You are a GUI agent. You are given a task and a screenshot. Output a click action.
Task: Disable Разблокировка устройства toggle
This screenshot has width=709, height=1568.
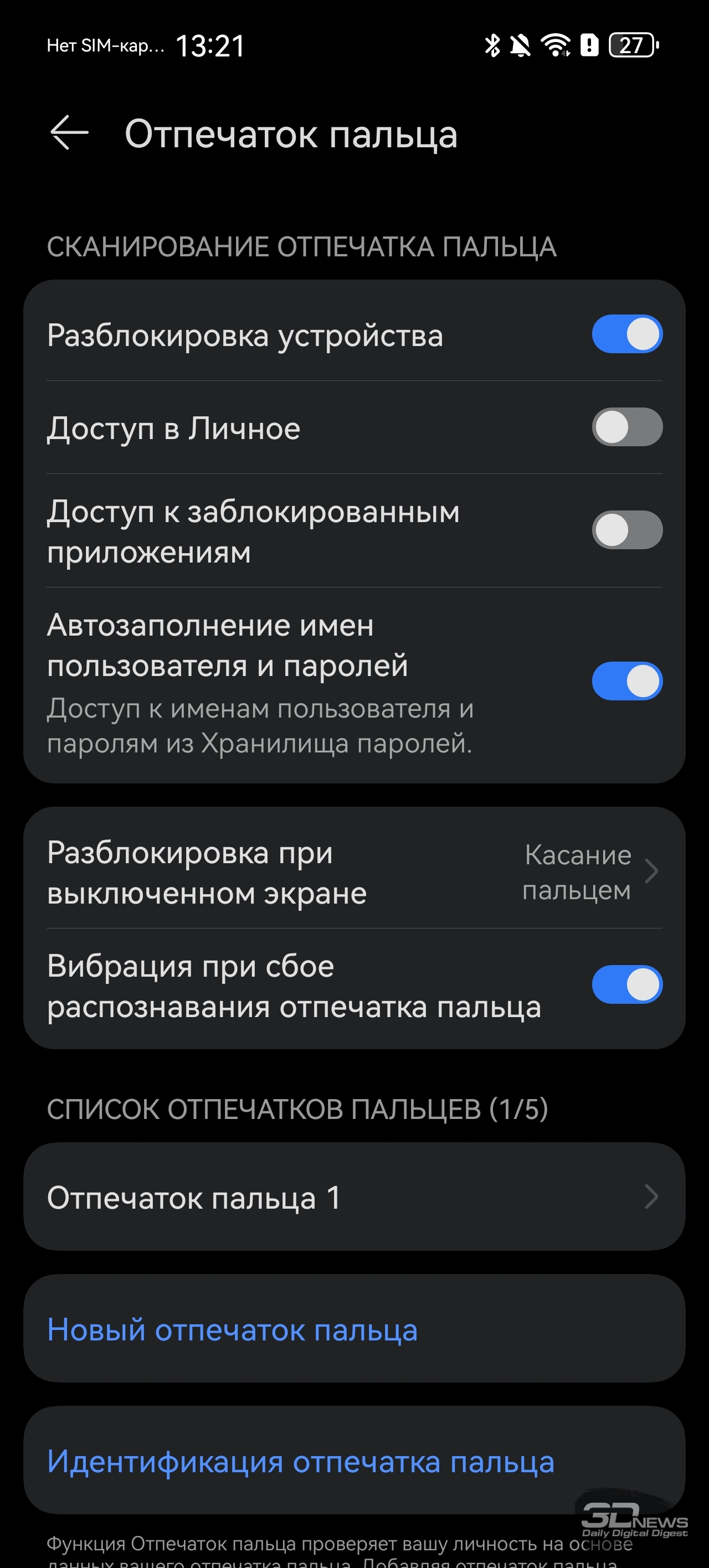[x=627, y=334]
